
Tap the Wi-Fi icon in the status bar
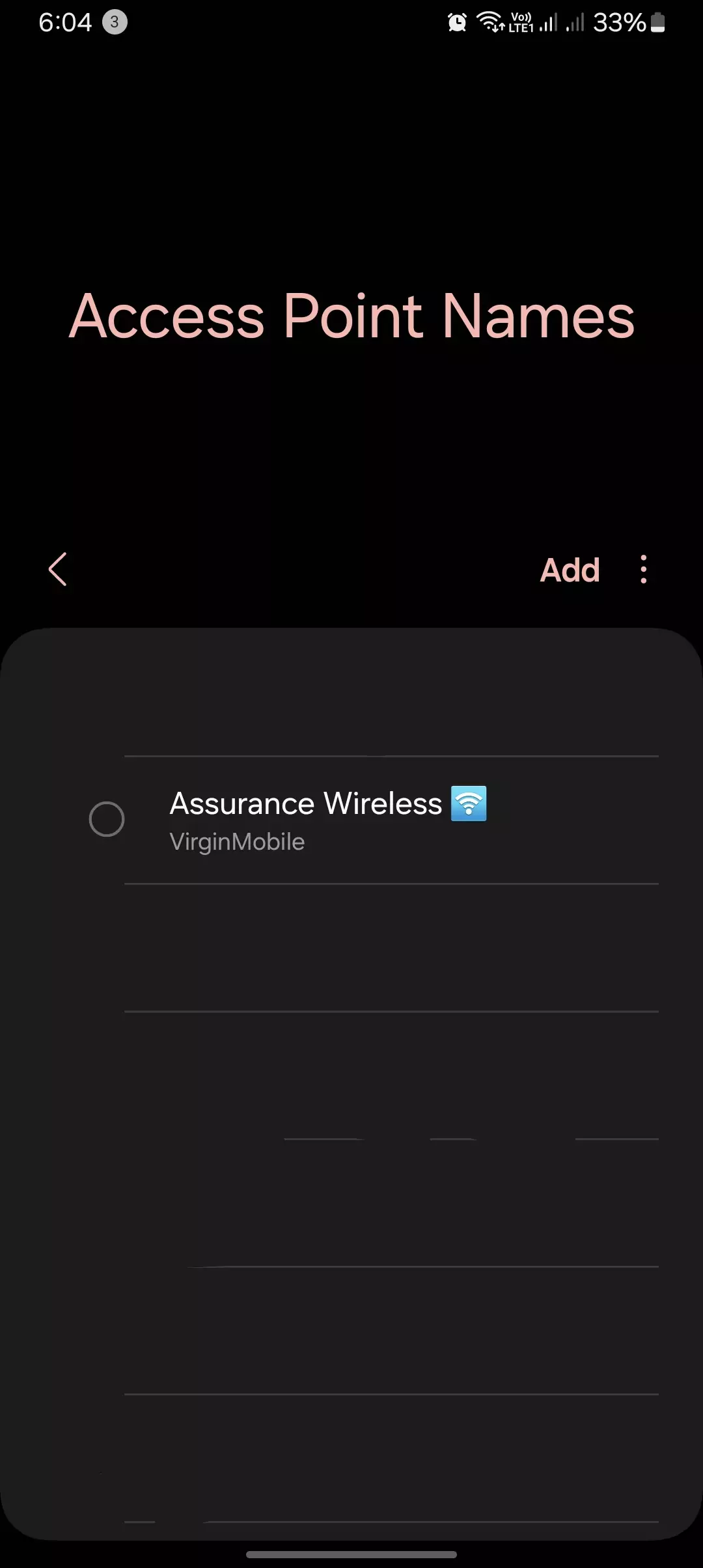[488, 21]
